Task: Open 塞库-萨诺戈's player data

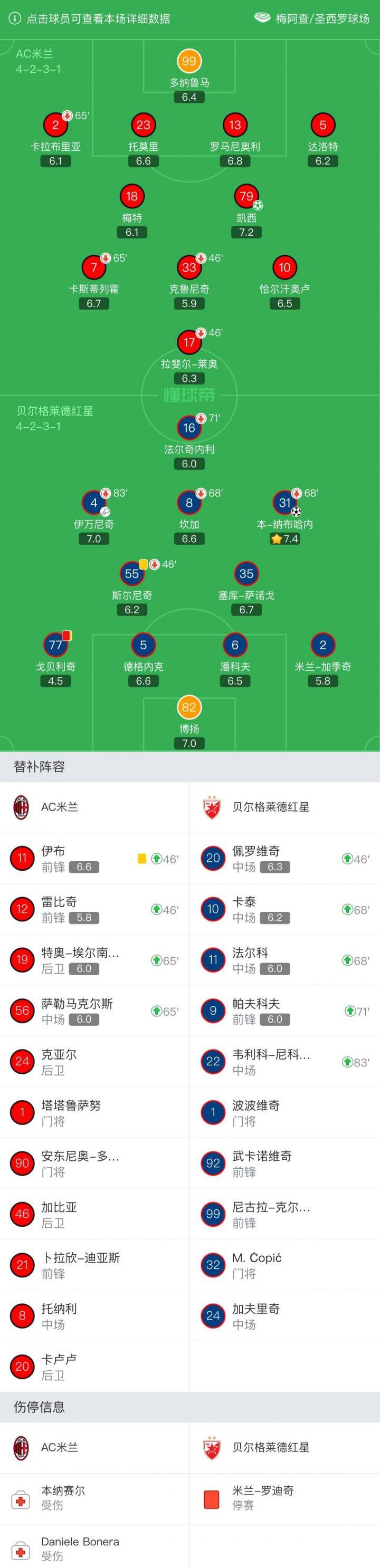Action: (x=246, y=574)
